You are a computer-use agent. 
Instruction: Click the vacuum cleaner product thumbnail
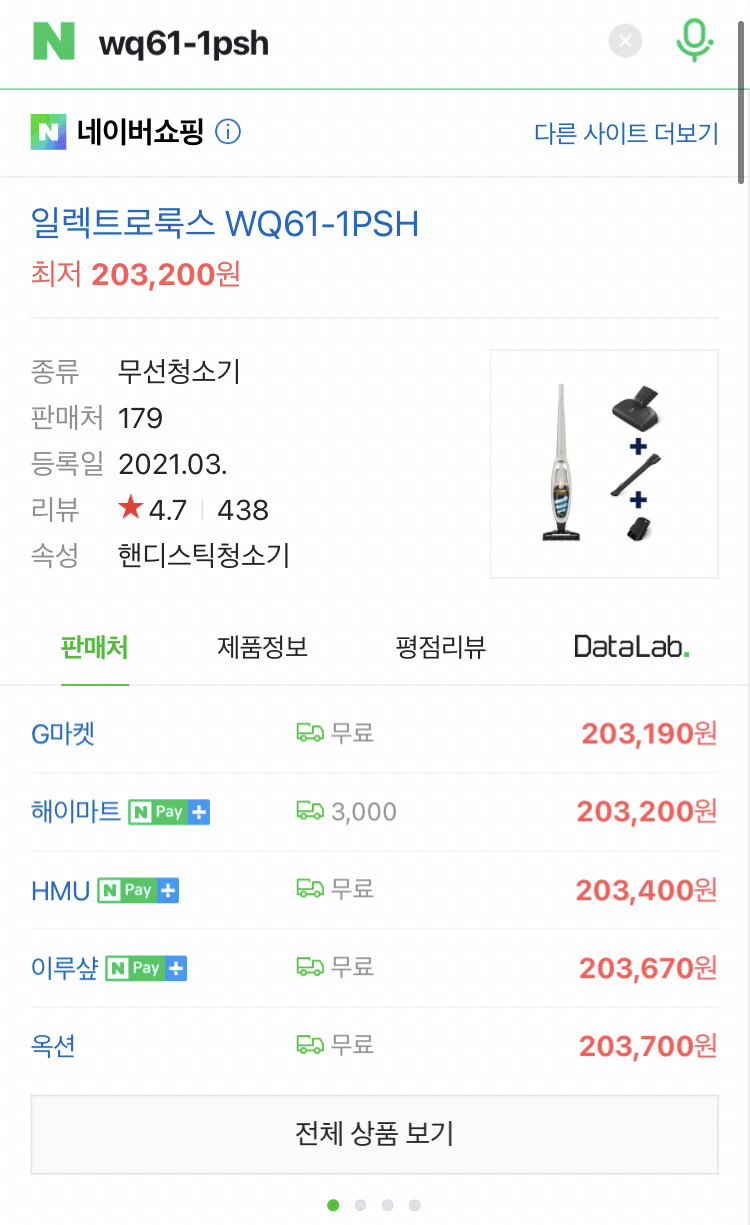click(603, 463)
